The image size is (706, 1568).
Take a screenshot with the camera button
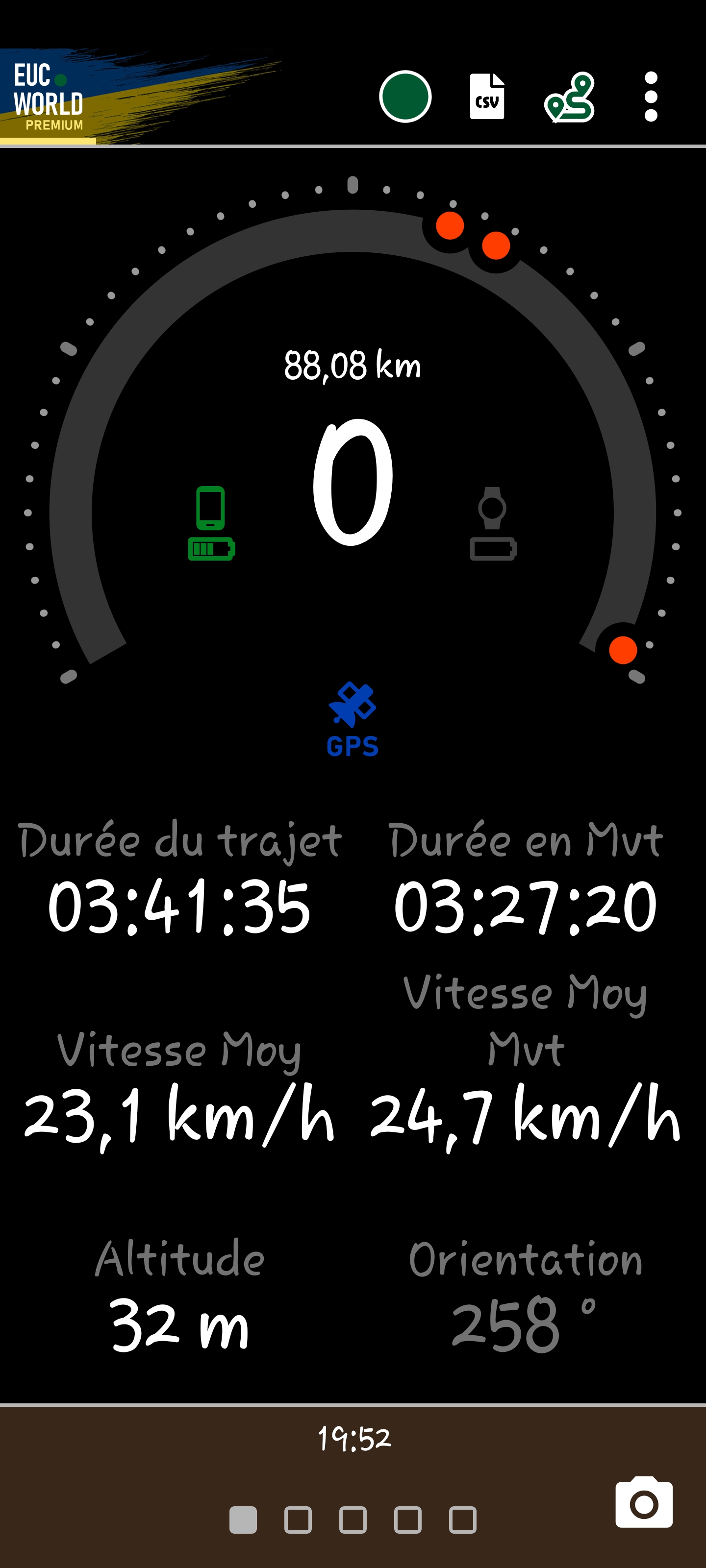[x=644, y=1502]
